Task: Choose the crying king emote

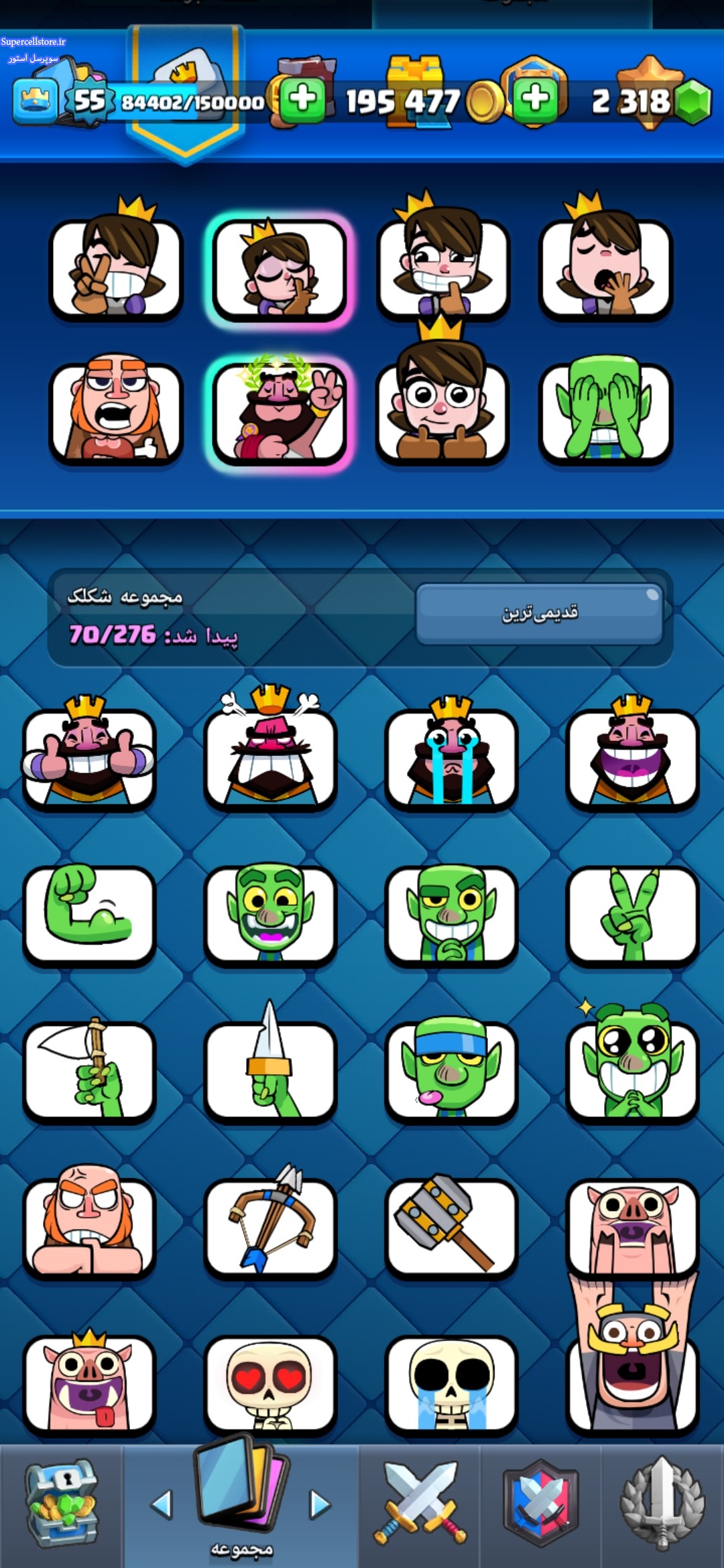Action: 451,757
